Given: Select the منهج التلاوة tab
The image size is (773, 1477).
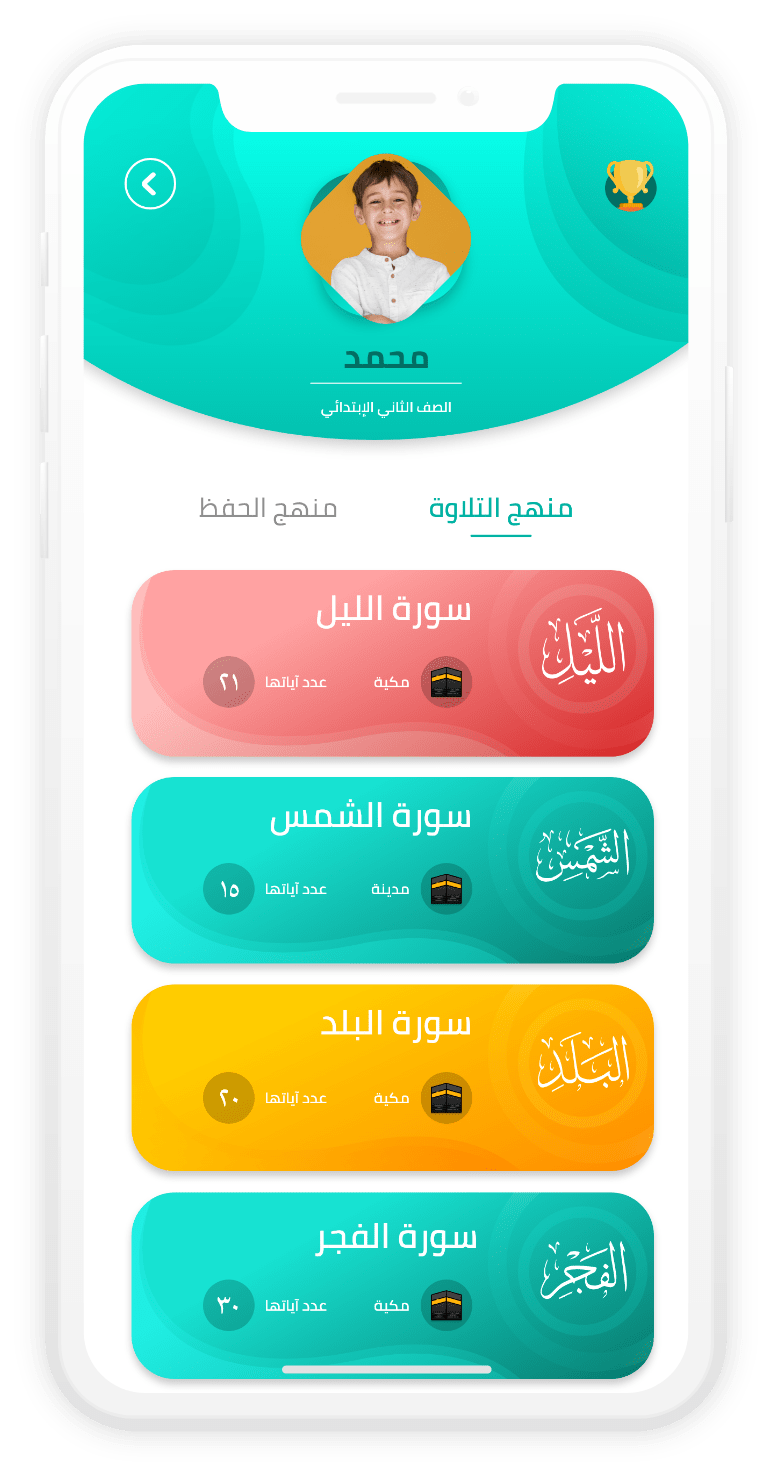Looking at the screenshot, I should coord(501,508).
